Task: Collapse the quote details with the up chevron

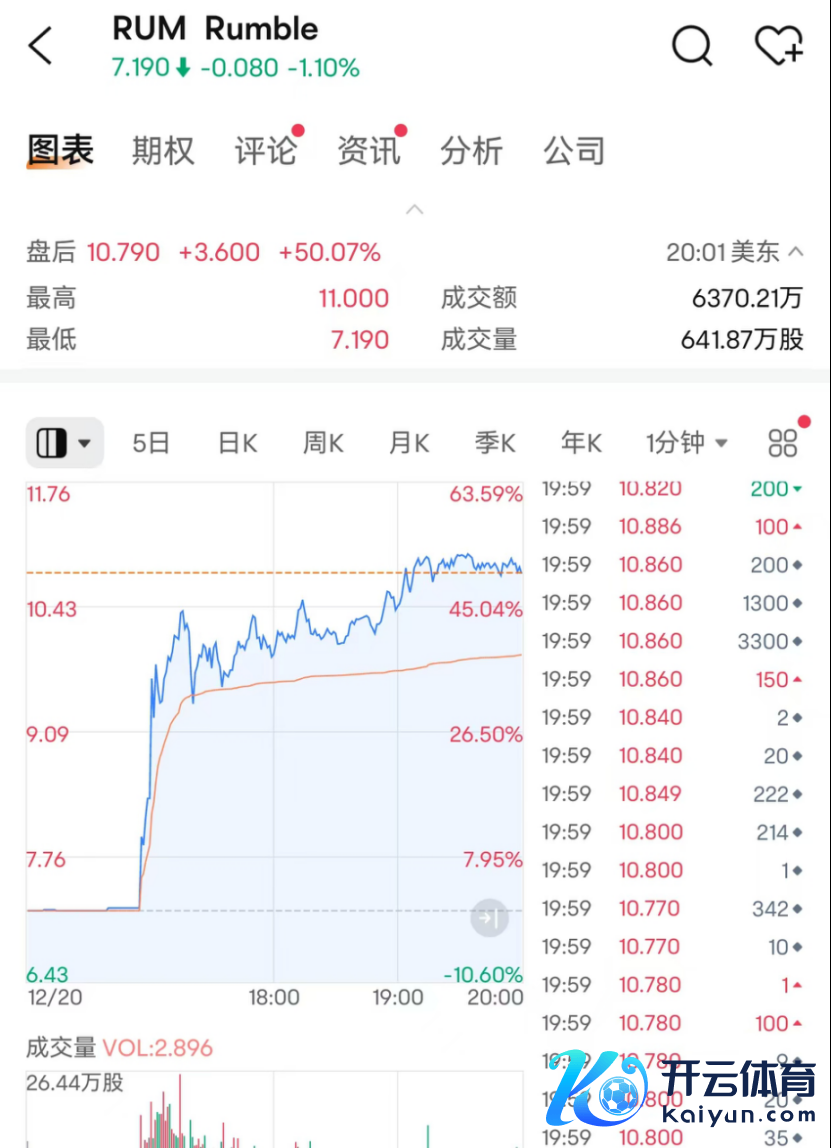Action: tap(415, 210)
